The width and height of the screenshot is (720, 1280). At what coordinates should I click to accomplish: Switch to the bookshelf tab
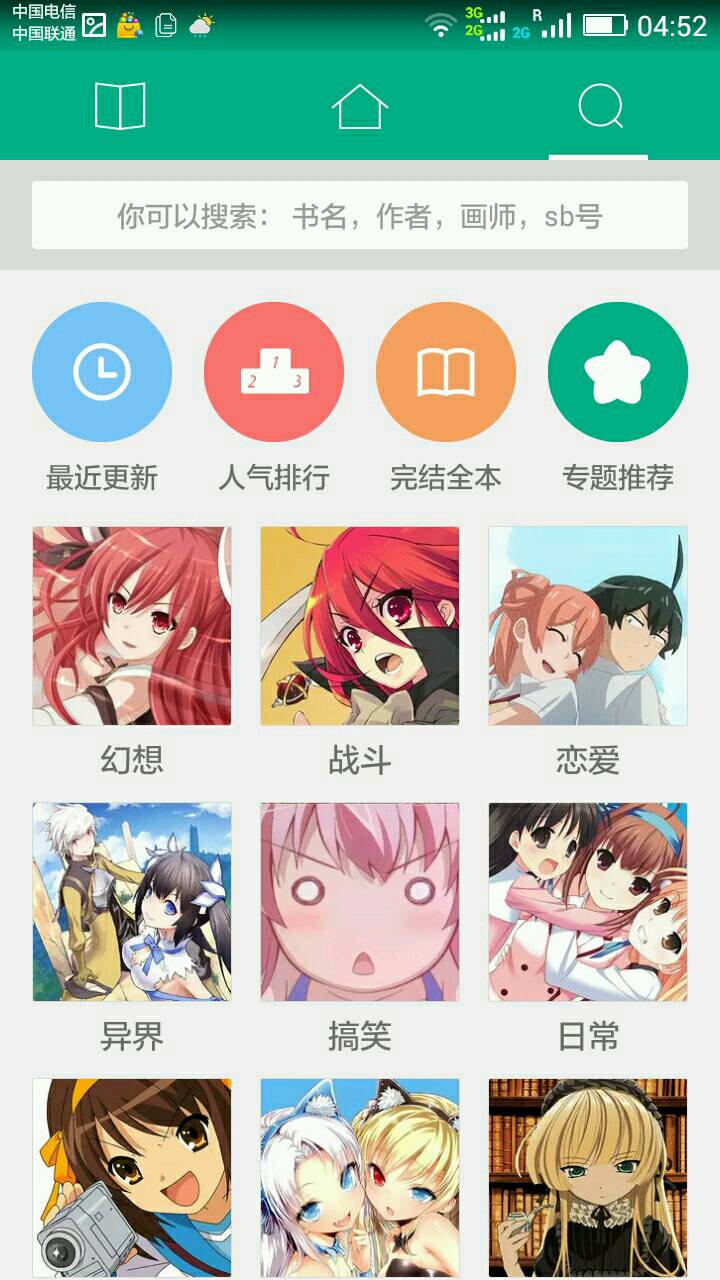[120, 106]
